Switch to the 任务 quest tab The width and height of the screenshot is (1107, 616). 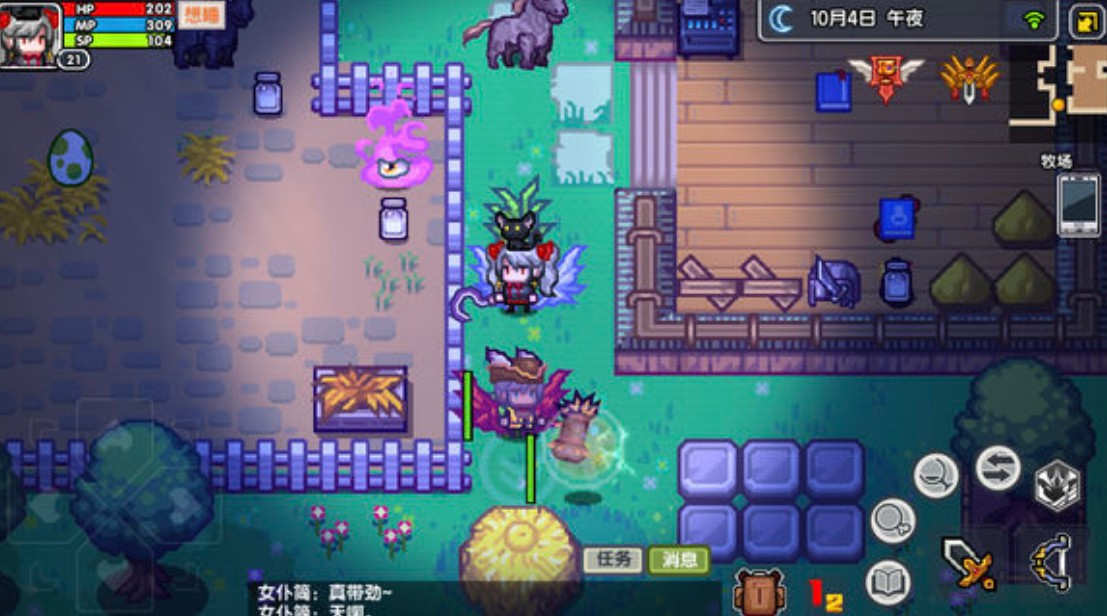coord(613,559)
